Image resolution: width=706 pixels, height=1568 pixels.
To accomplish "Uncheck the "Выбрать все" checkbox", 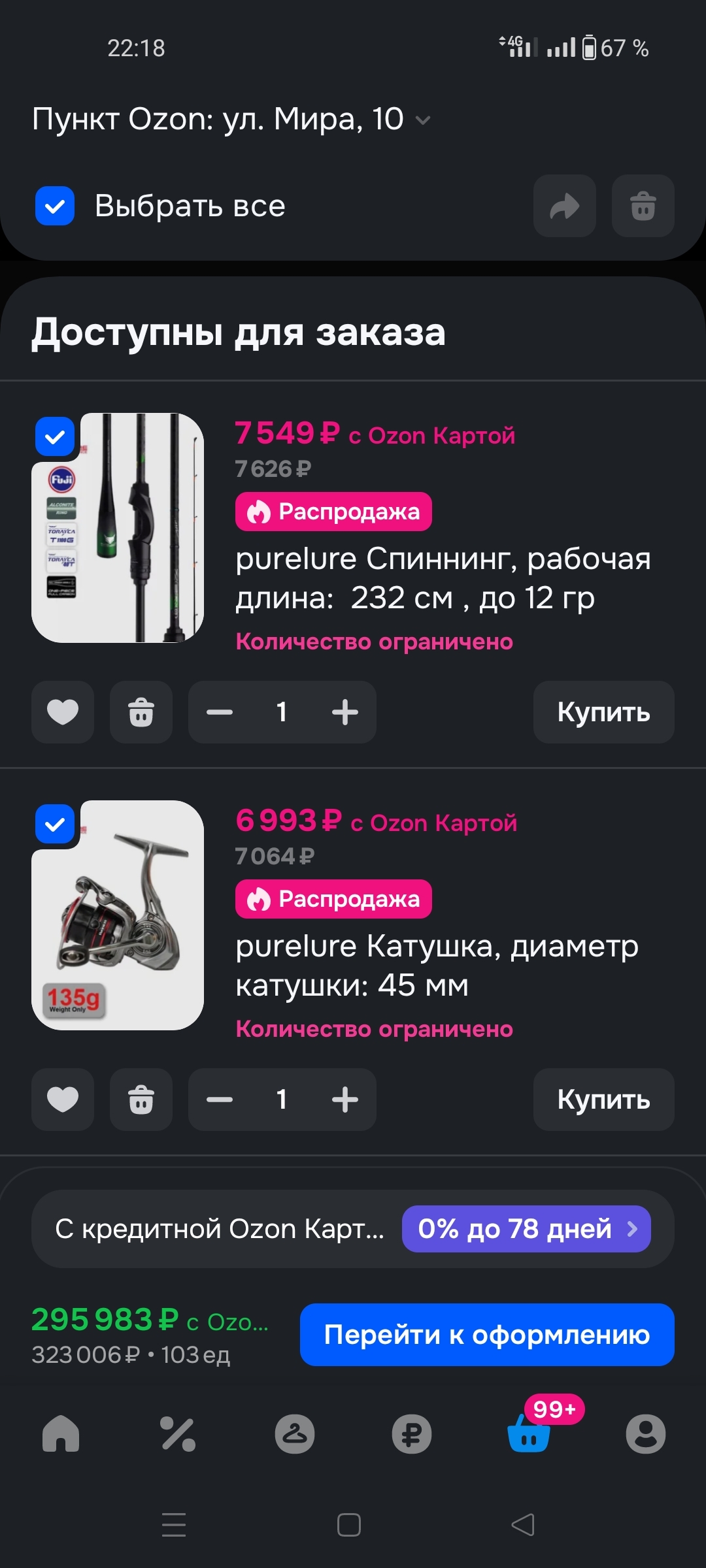I will pos(55,206).
